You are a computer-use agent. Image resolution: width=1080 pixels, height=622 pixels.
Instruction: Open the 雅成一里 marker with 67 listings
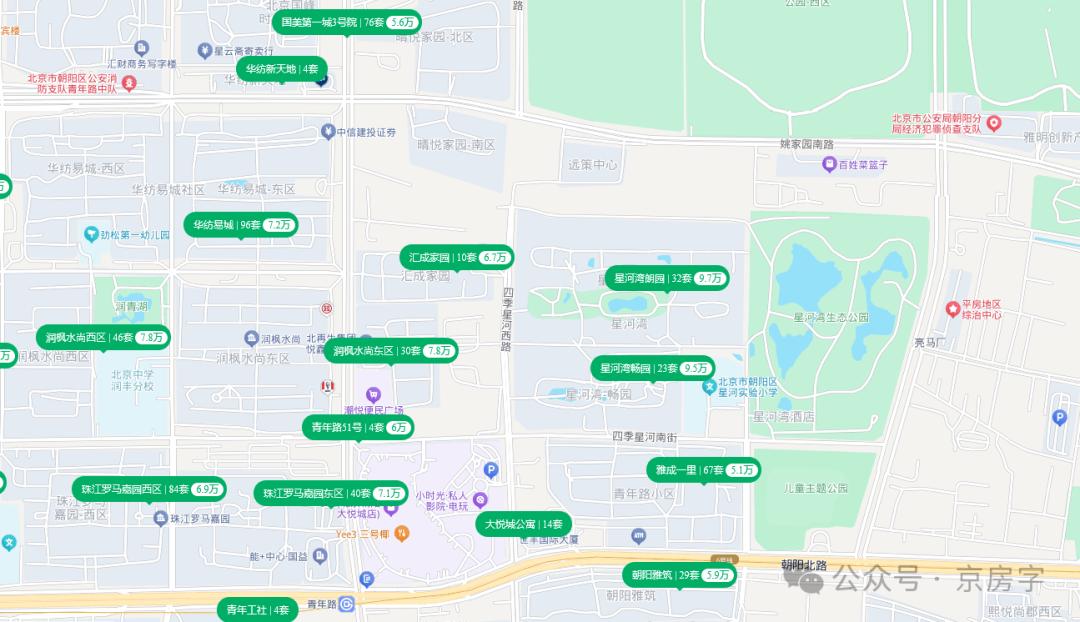[702, 470]
